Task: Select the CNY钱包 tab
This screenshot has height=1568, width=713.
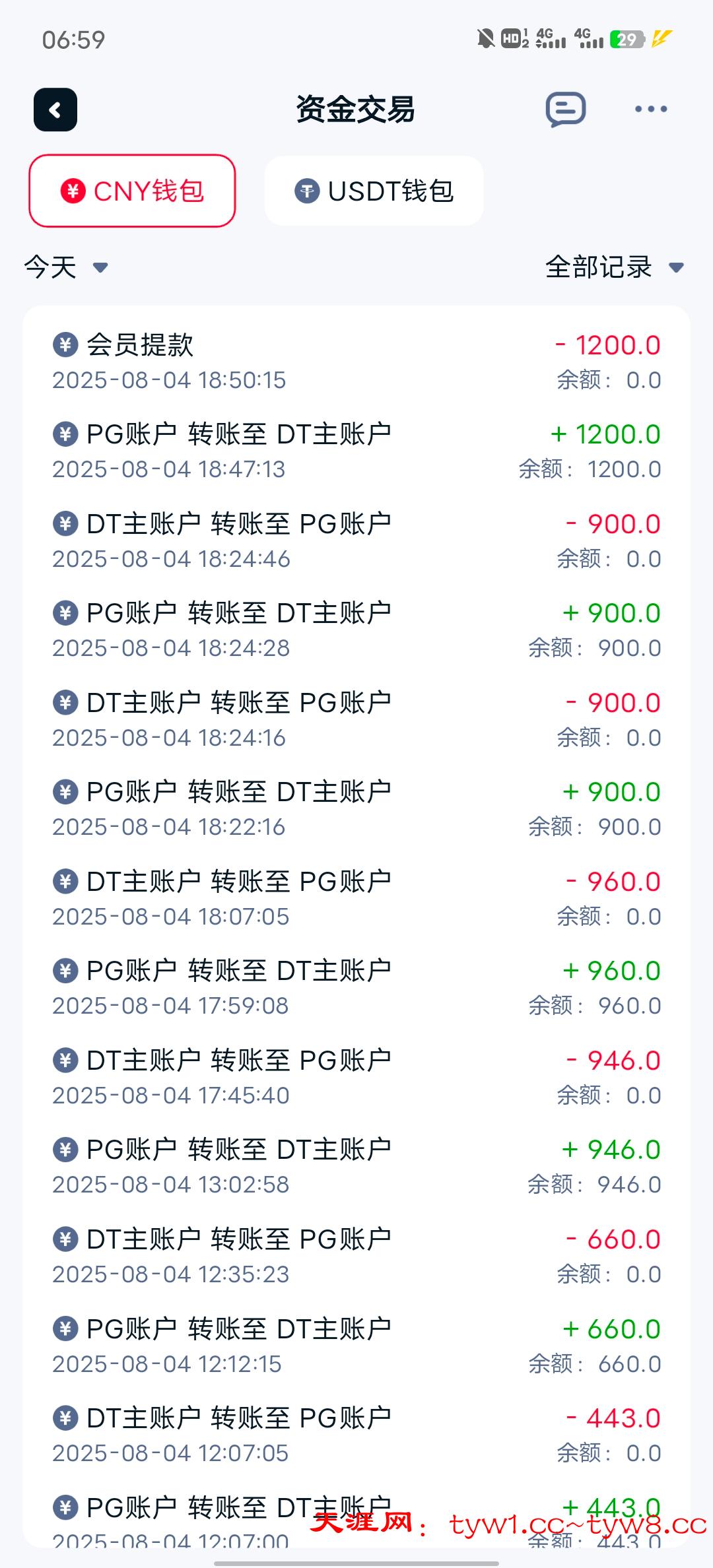Action: [132, 191]
